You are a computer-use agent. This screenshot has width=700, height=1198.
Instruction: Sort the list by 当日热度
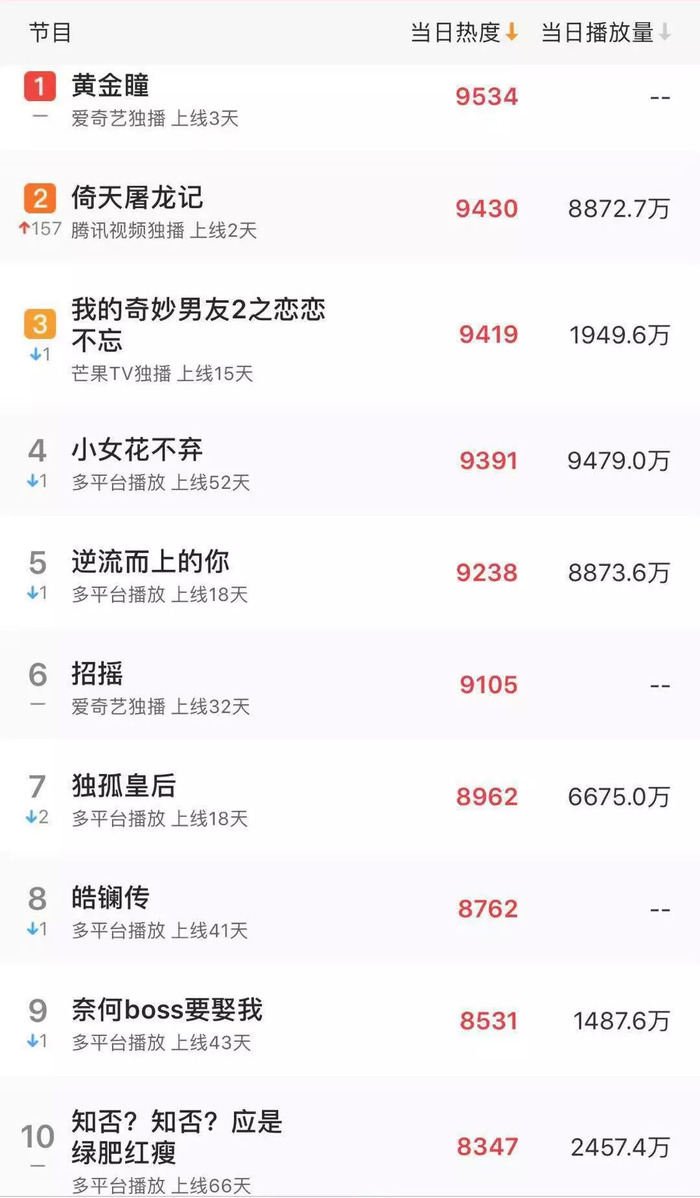pyautogui.click(x=465, y=32)
